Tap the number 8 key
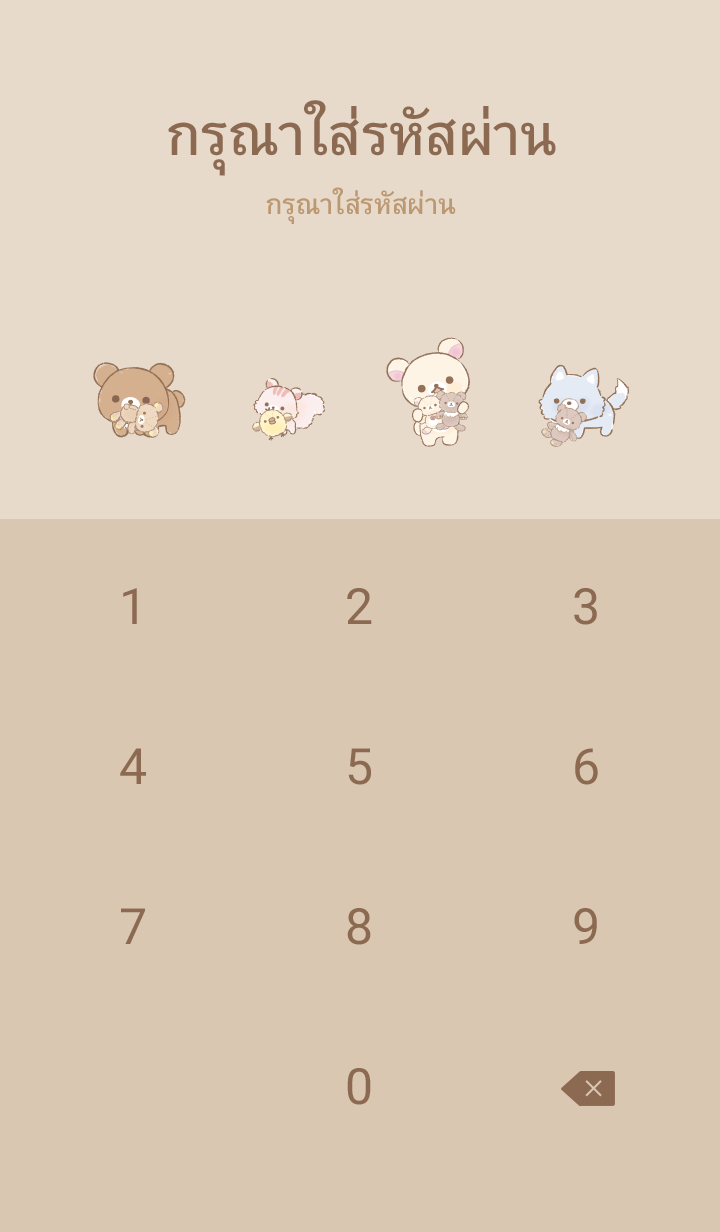This screenshot has height=1232, width=720. 359,927
